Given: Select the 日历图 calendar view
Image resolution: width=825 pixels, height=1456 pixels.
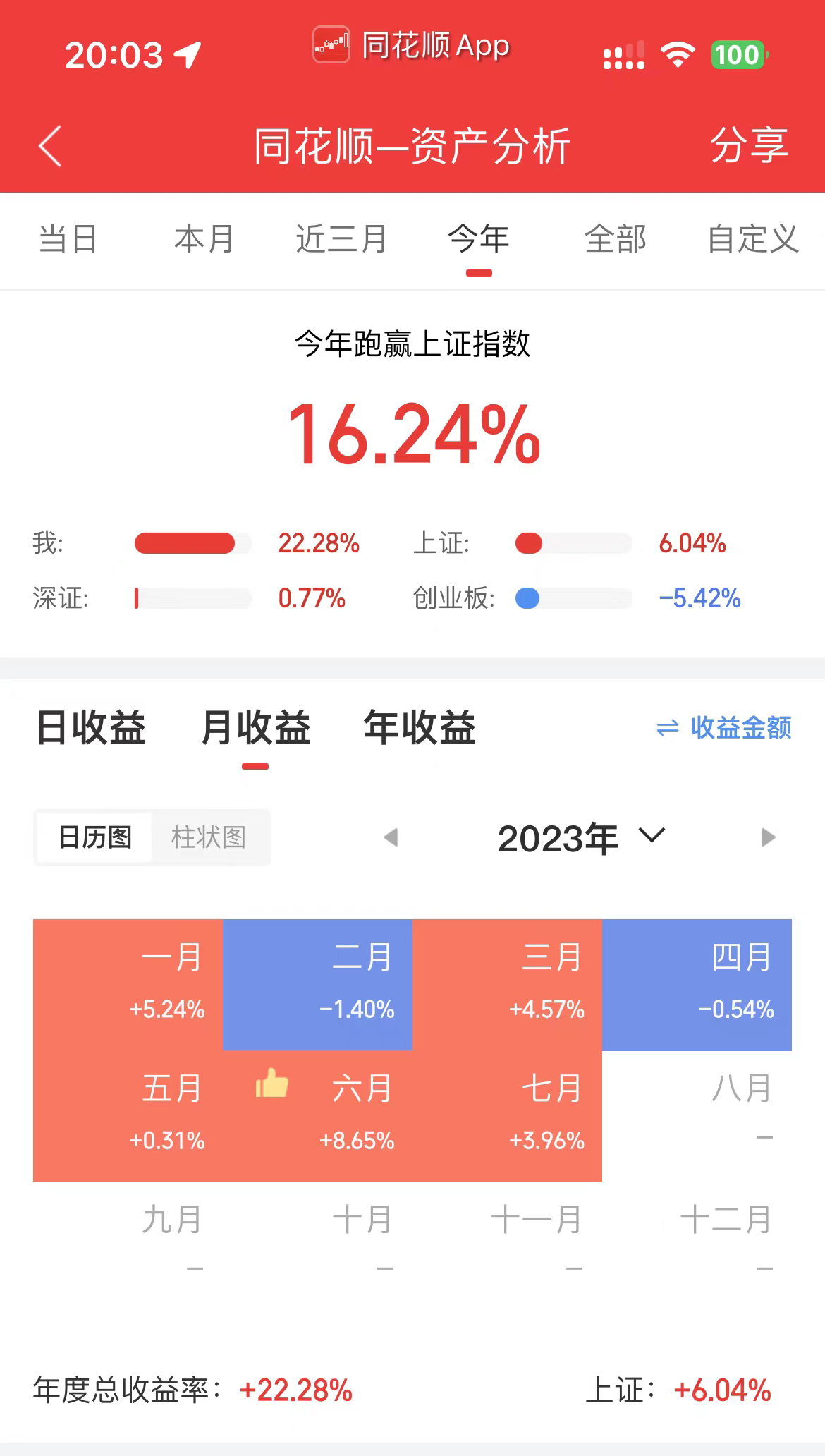Looking at the screenshot, I should 95,837.
